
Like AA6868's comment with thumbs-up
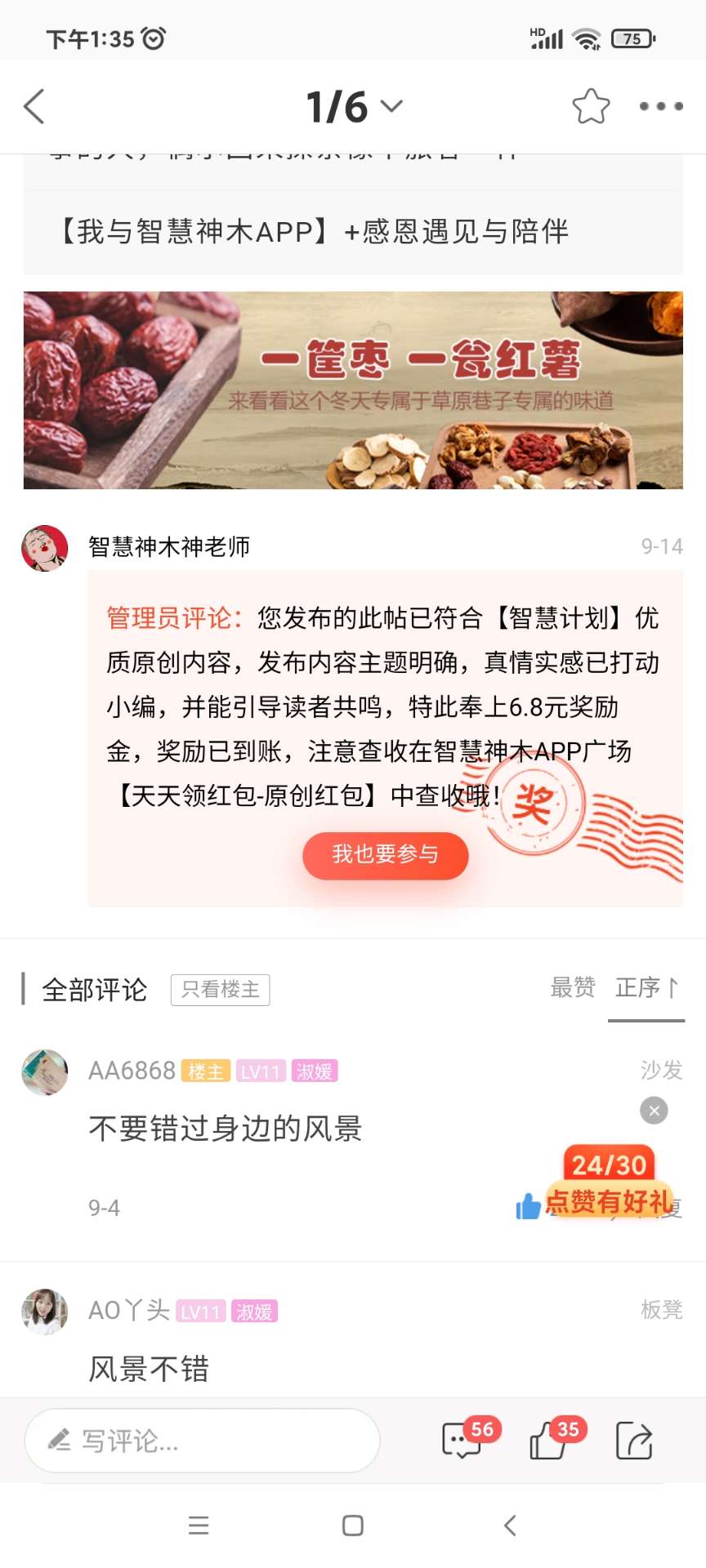[529, 1206]
